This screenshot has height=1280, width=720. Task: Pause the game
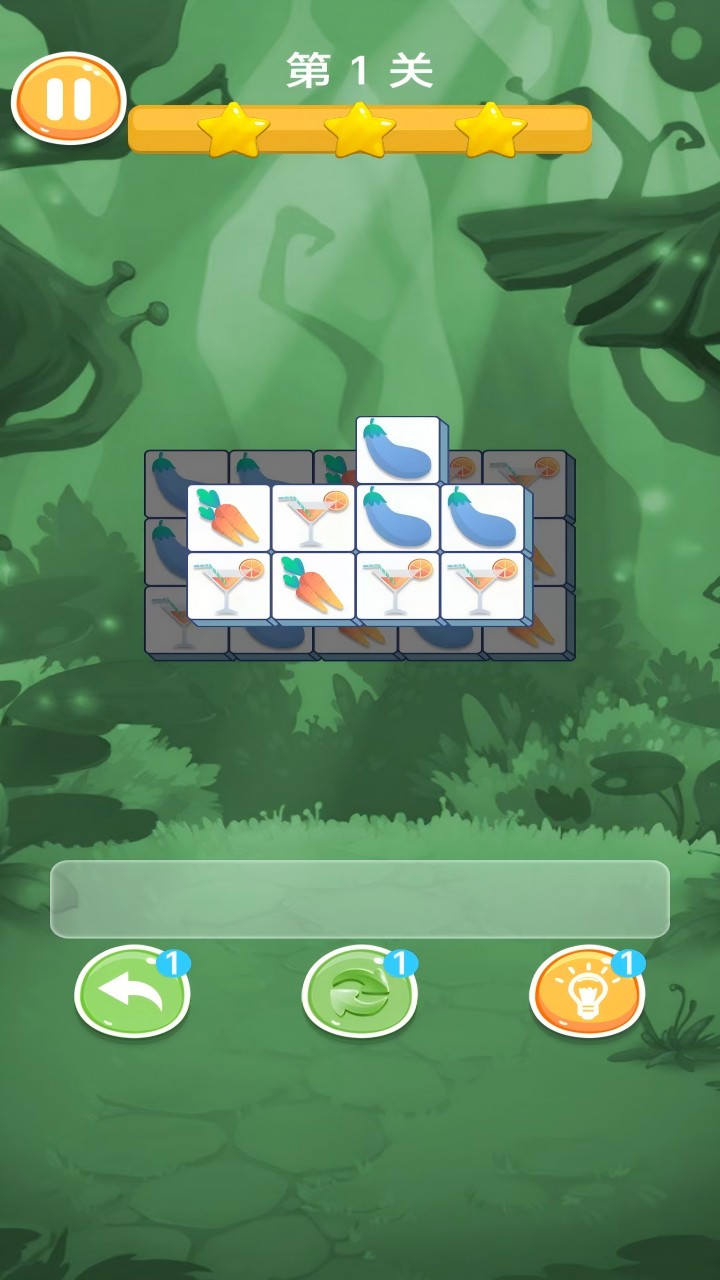[68, 98]
